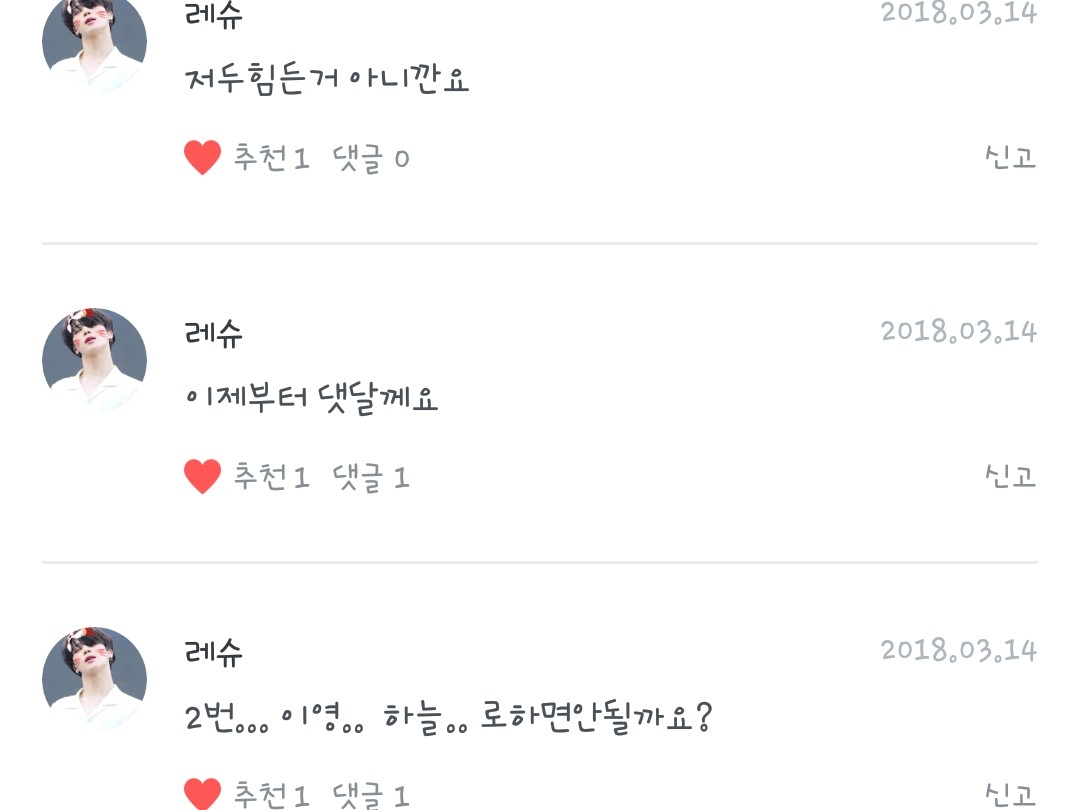The height and width of the screenshot is (810, 1080).
Task: Open 레슈's avatar on '이제부터 댓달께요' comment
Action: click(94, 361)
